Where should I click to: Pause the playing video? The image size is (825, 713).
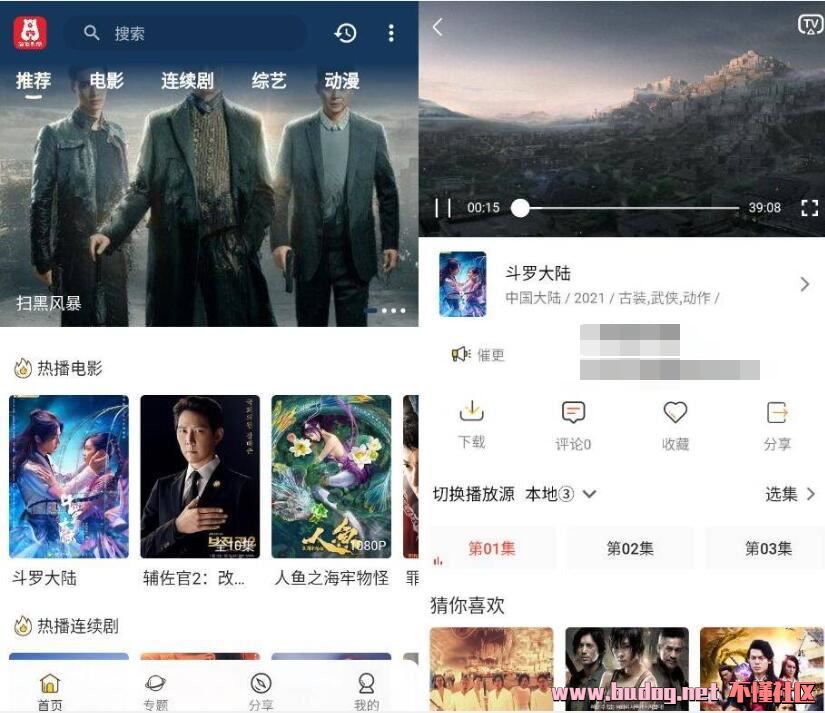(443, 208)
